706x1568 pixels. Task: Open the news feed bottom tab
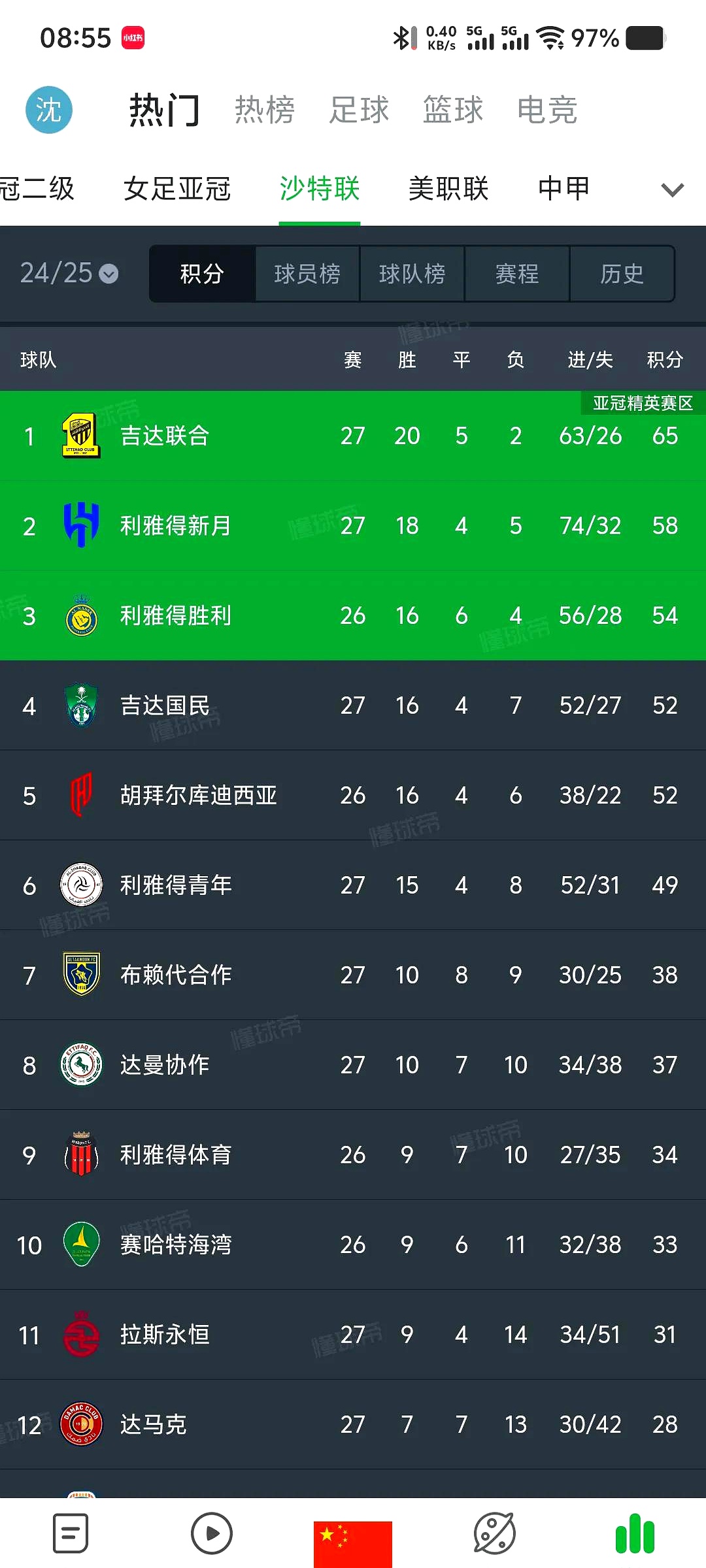(71, 1533)
